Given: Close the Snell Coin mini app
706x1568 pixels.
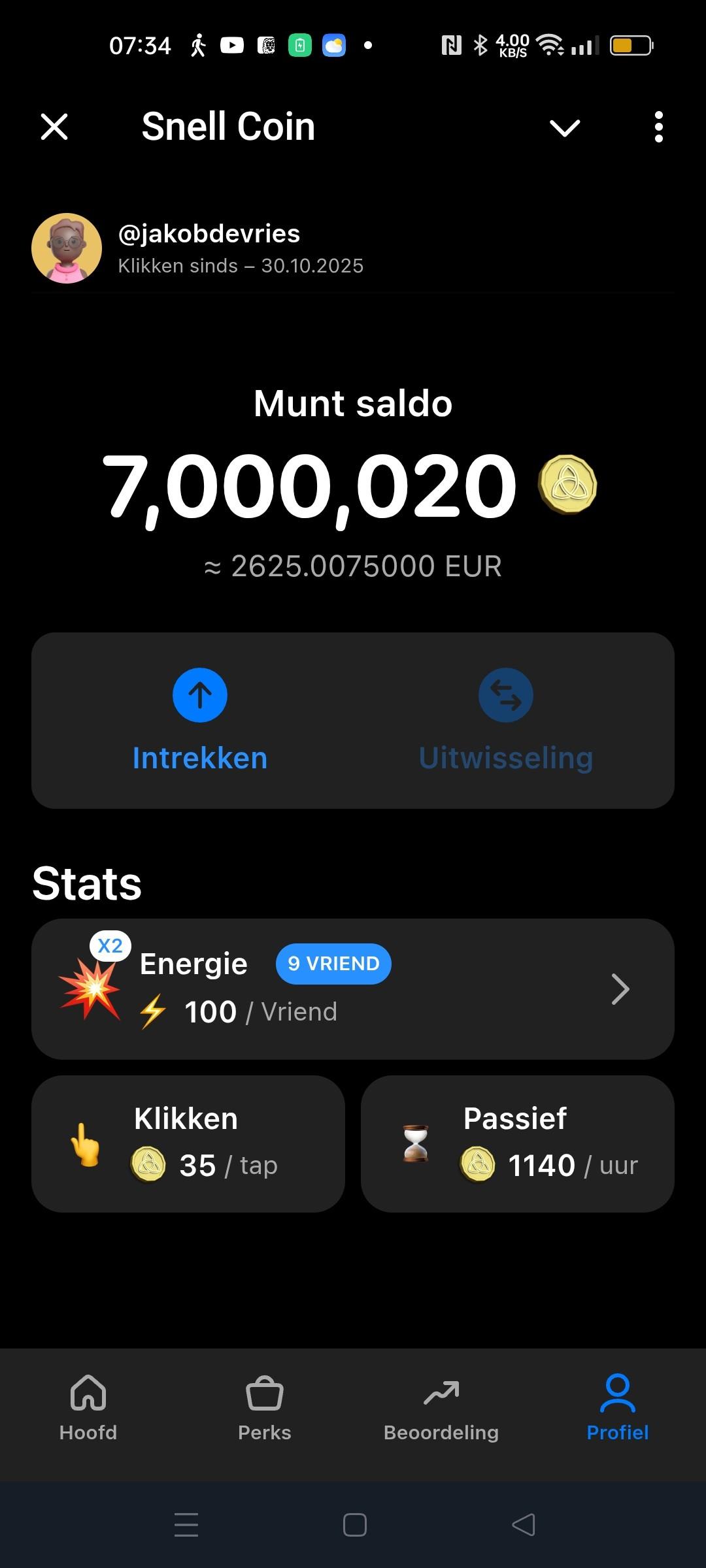Looking at the screenshot, I should pos(54,127).
